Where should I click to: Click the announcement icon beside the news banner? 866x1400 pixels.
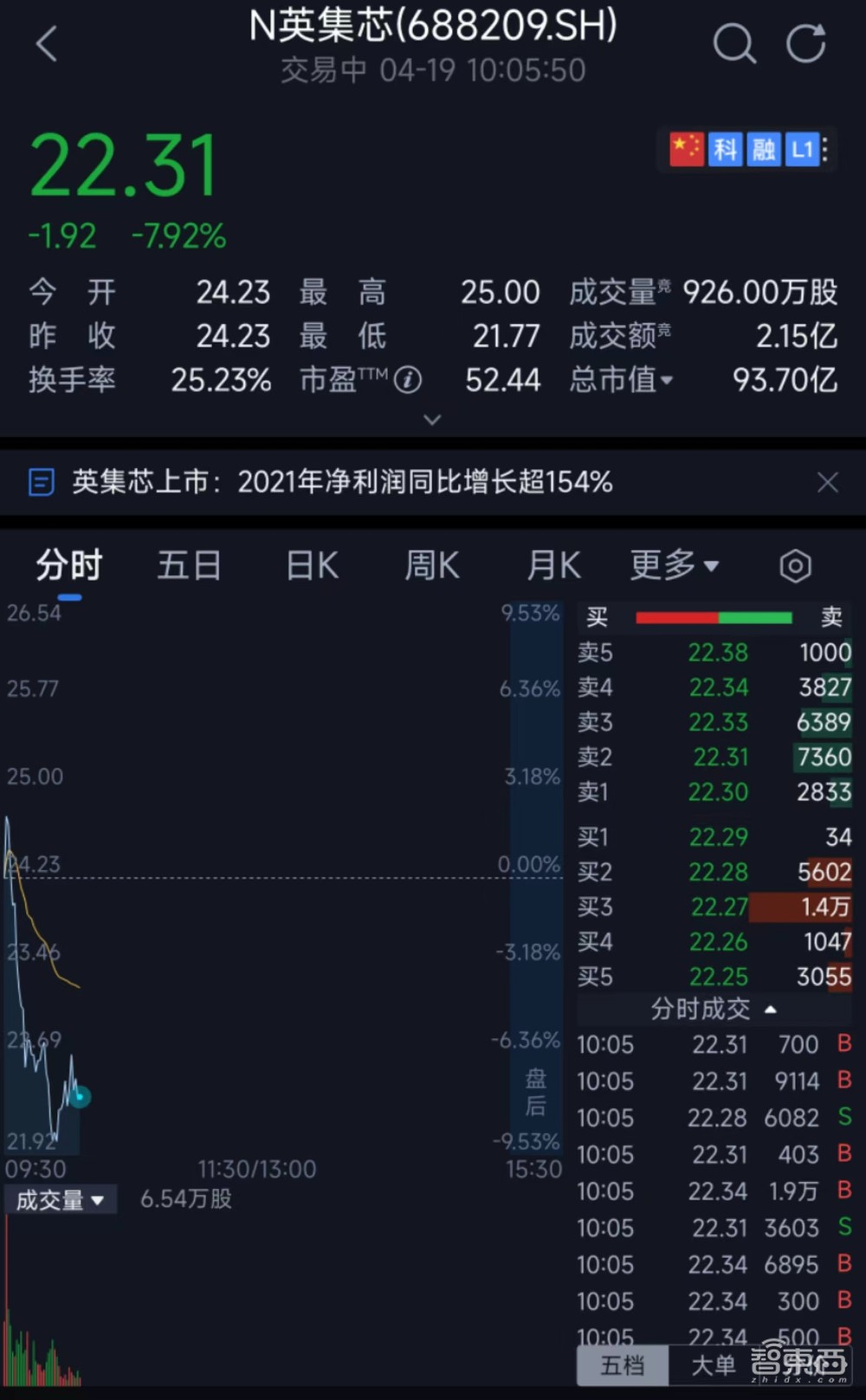tap(41, 482)
